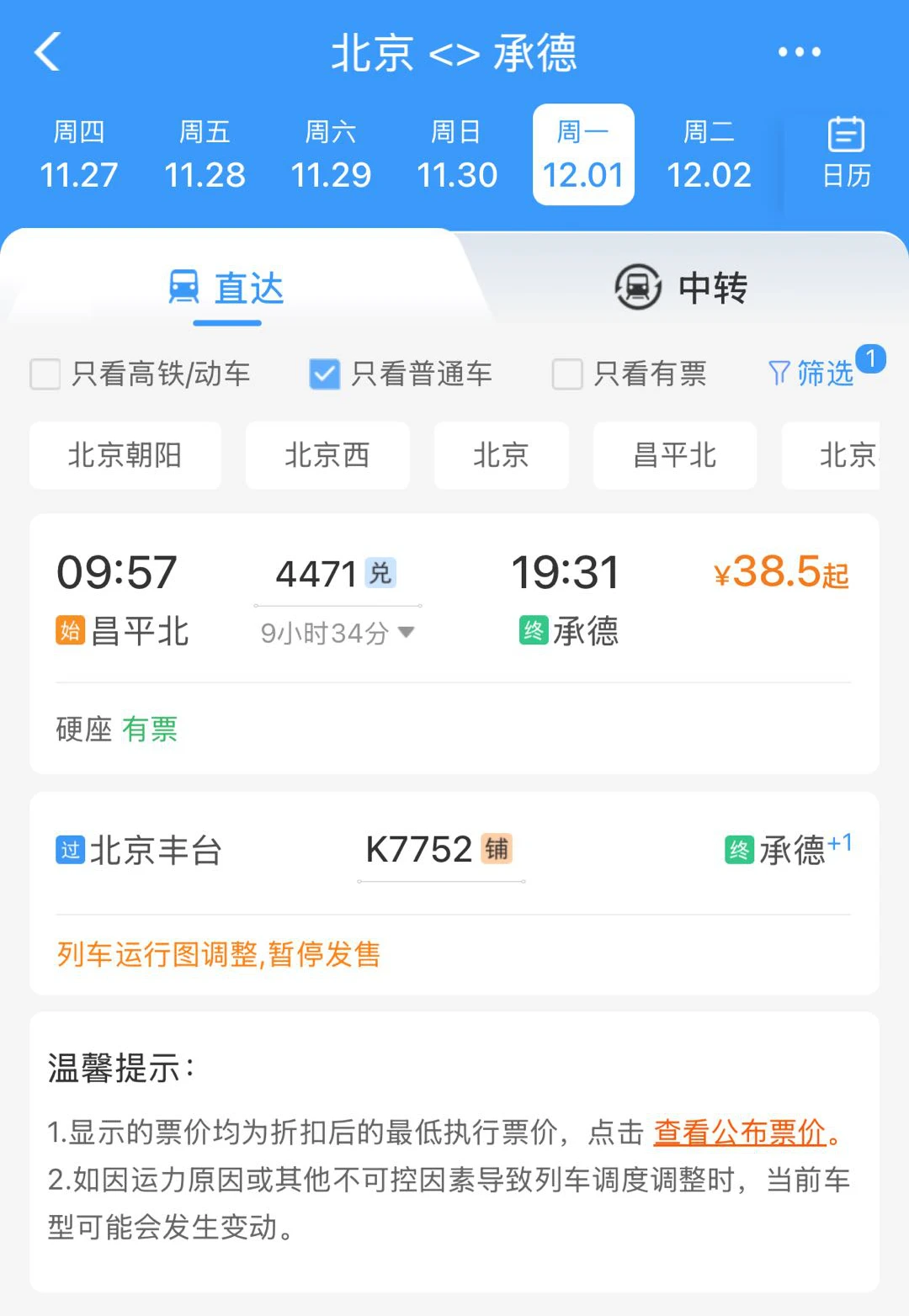Select Saturday 11.29 date

[331, 155]
